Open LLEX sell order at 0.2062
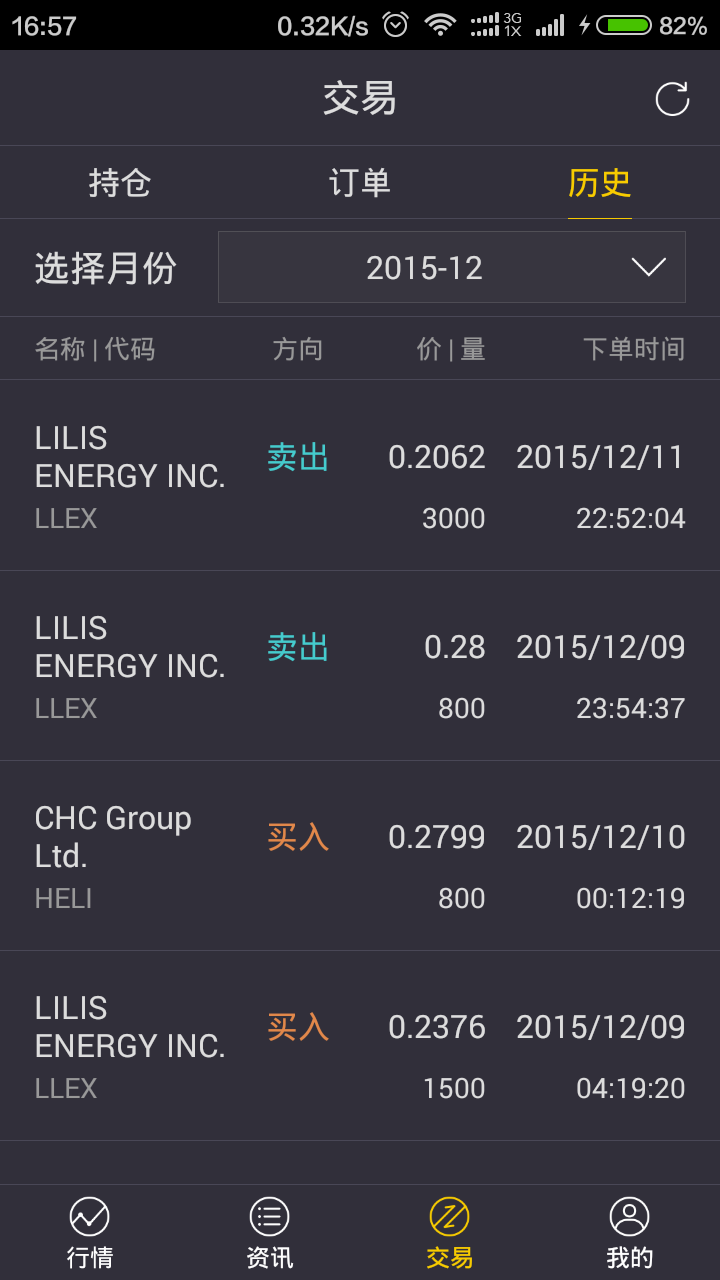 [x=360, y=476]
